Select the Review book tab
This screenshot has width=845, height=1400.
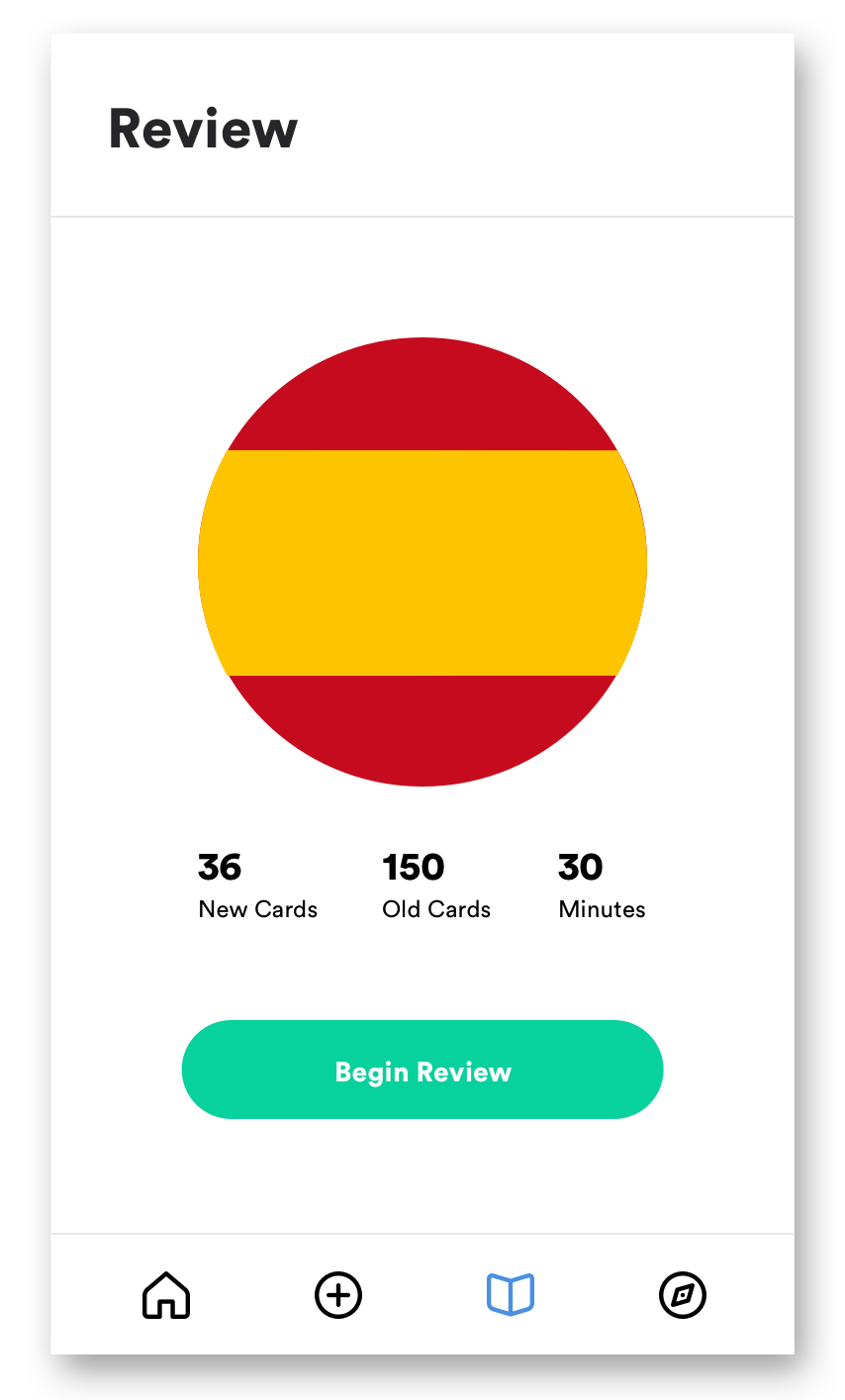coord(511,1294)
